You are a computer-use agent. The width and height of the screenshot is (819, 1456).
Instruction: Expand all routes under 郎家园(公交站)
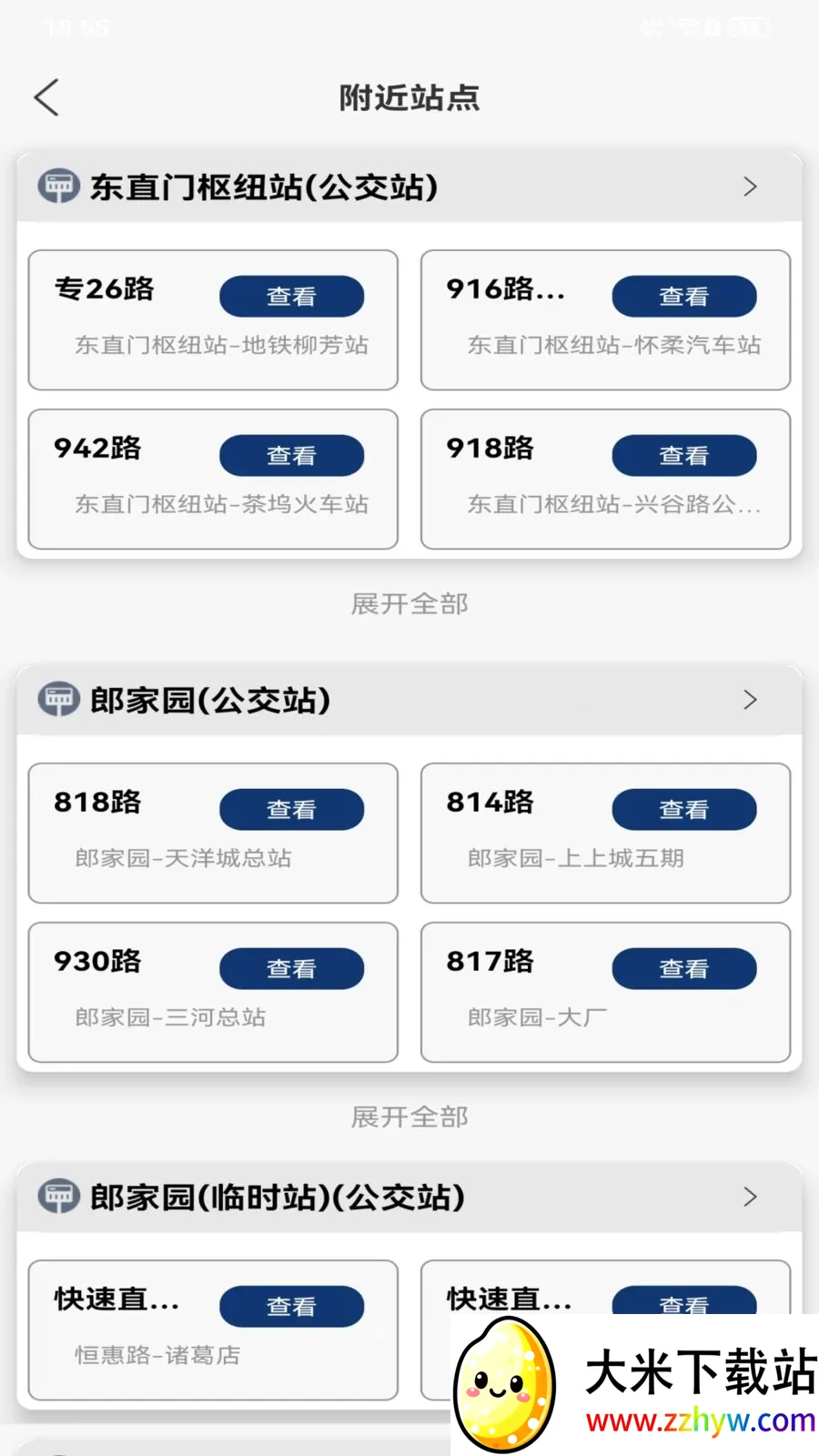coord(409,1117)
